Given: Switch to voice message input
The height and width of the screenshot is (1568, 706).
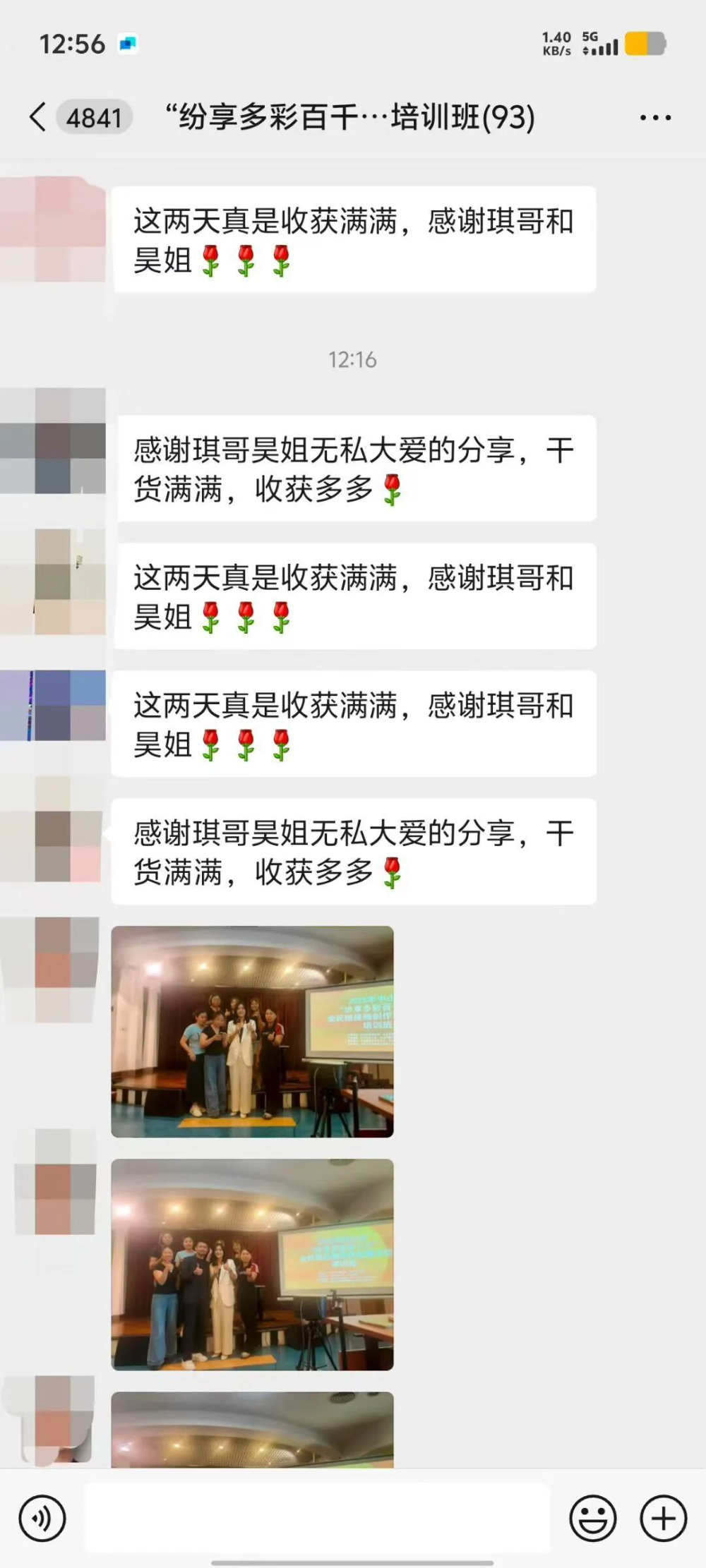Looking at the screenshot, I should pos(42,1517).
